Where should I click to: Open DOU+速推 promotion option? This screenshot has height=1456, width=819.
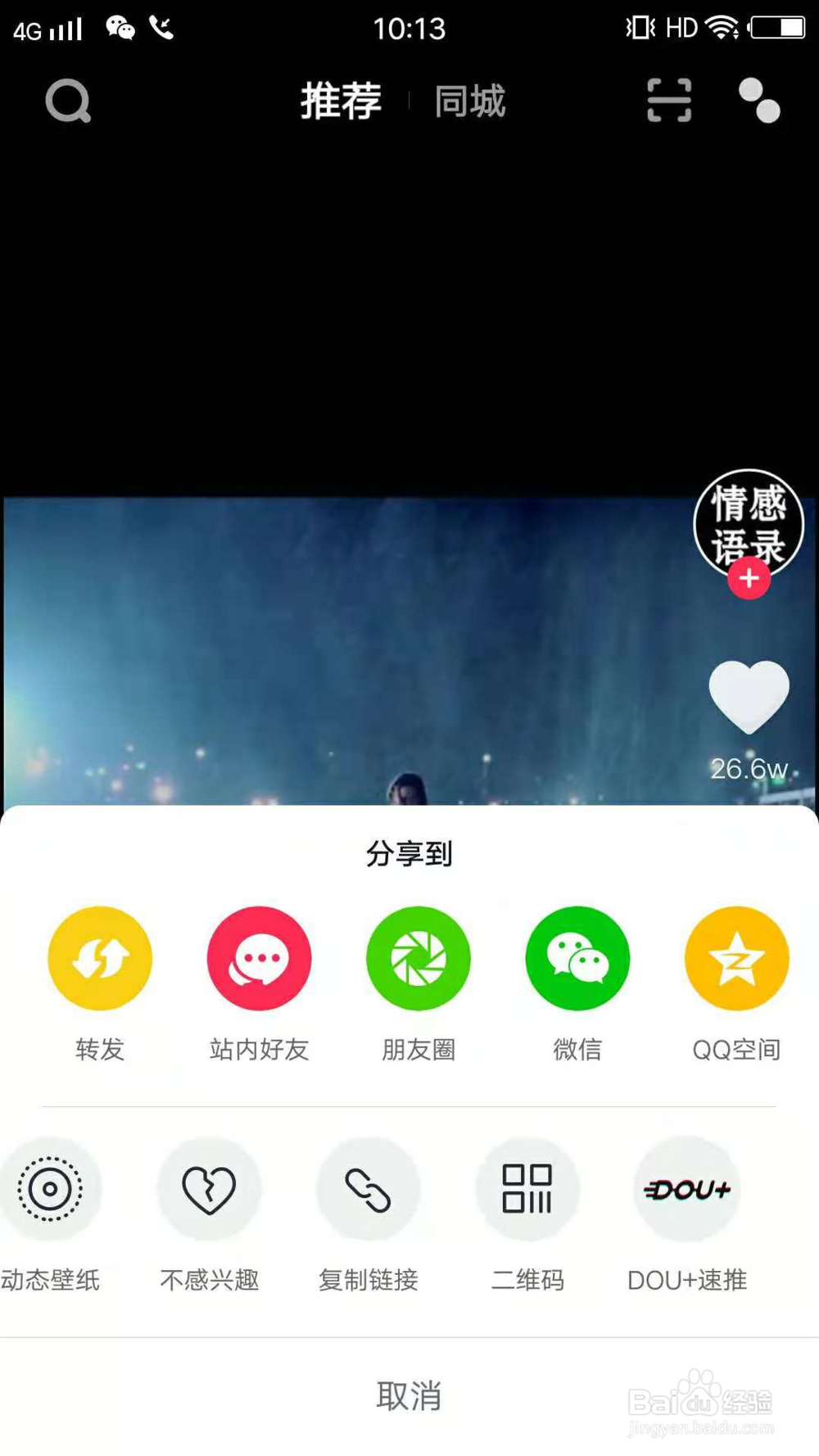pos(687,1187)
